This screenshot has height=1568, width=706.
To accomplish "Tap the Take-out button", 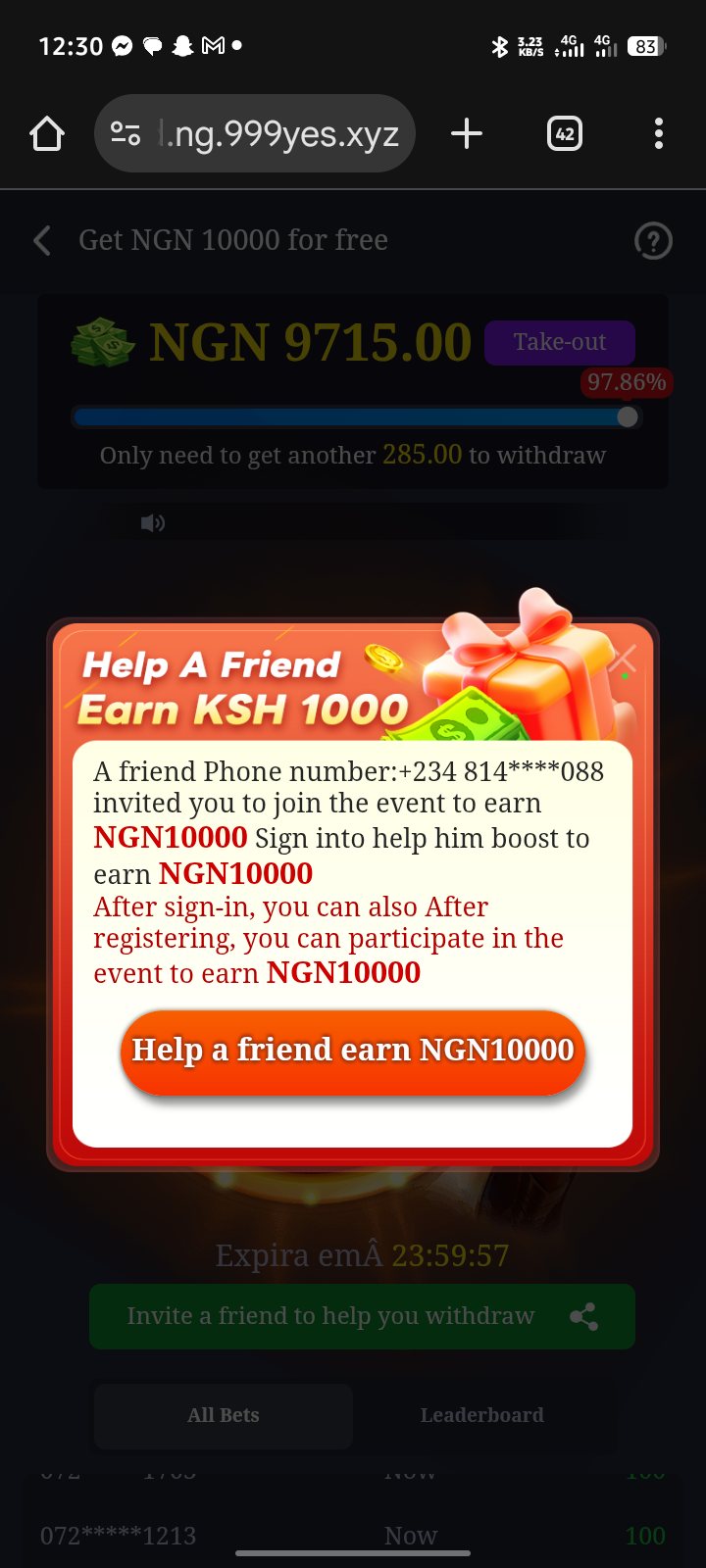I will click(x=559, y=342).
